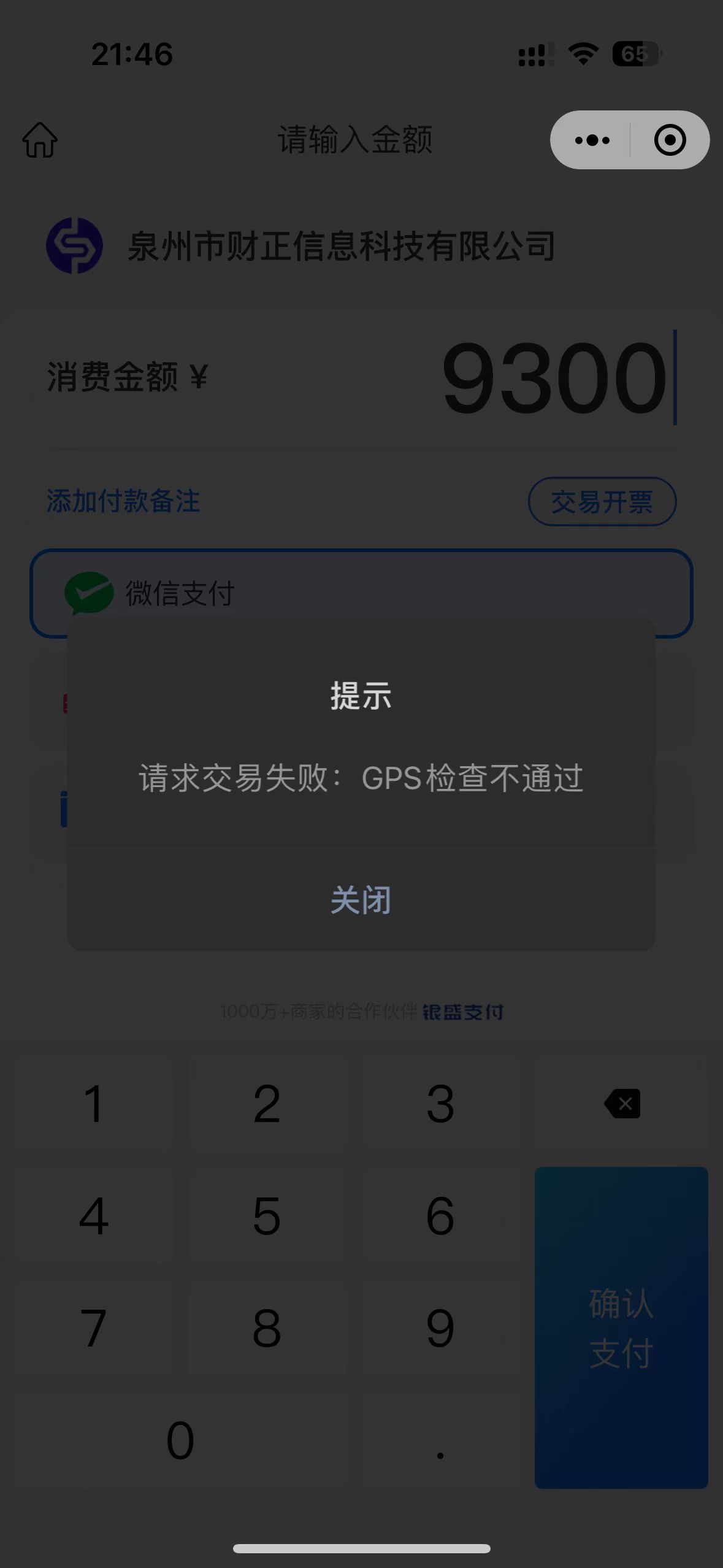This screenshot has height=1568, width=723.
Task: Confirm payment with 确认支付
Action: 621,1328
